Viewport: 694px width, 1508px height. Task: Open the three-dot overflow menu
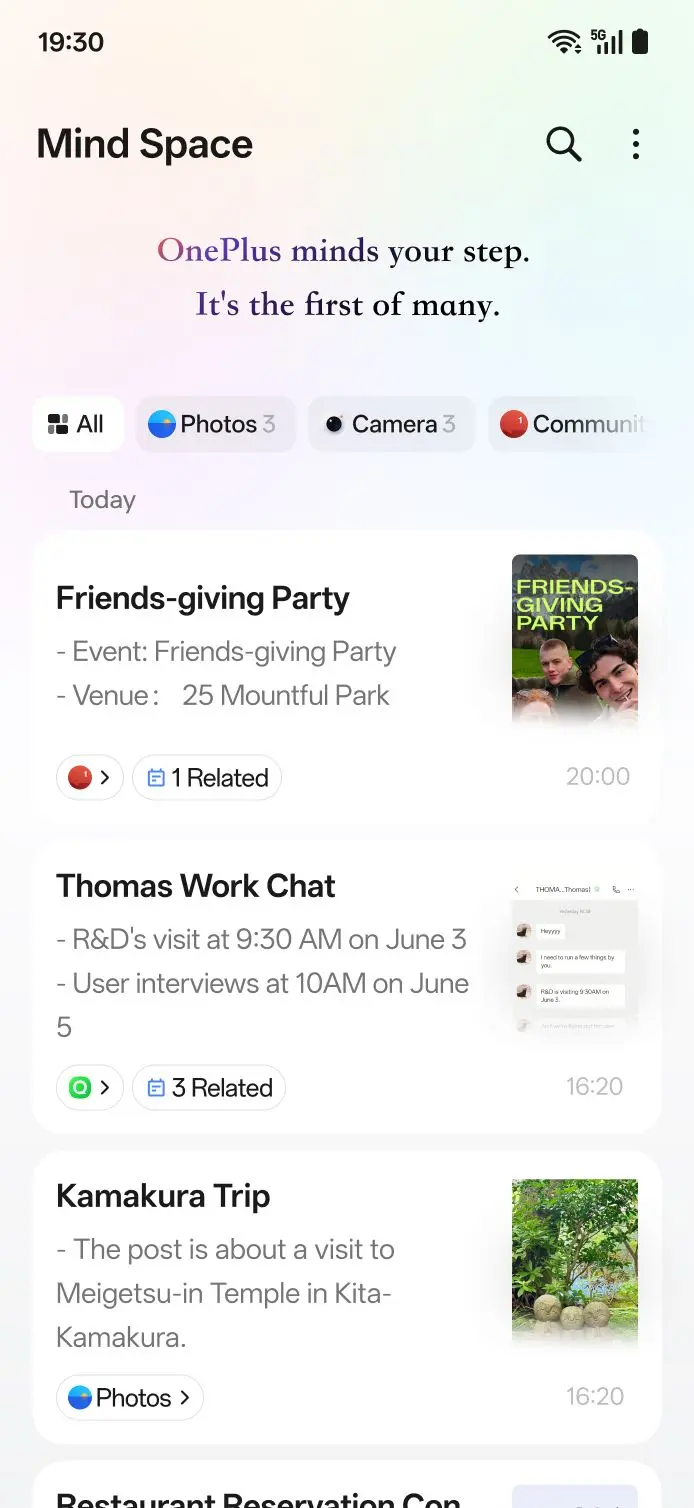pyautogui.click(x=636, y=145)
